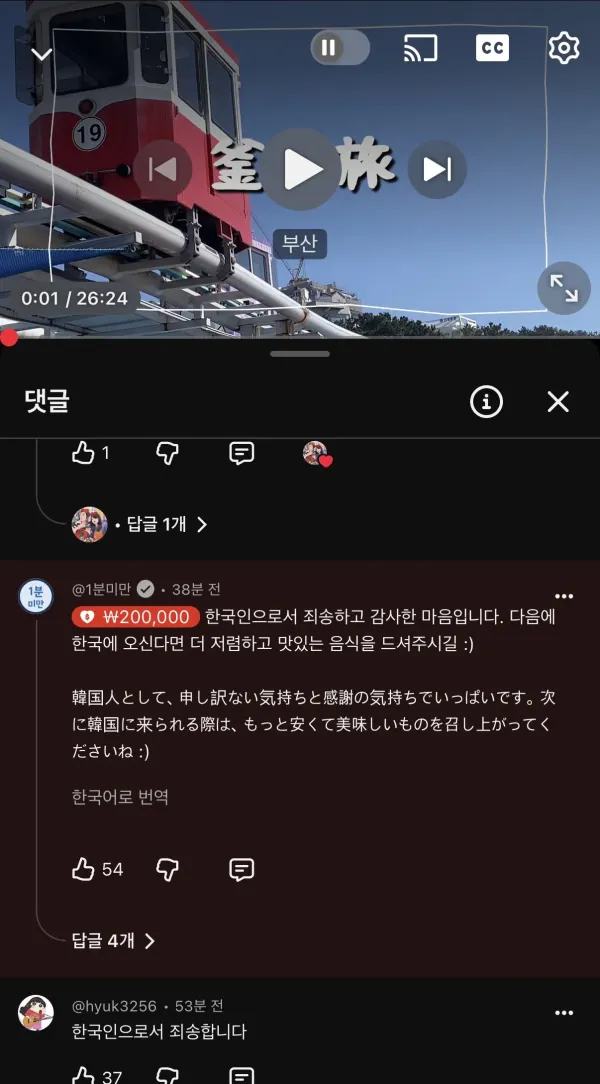
Task: Dislike the comment by @1분미만
Action: click(167, 869)
